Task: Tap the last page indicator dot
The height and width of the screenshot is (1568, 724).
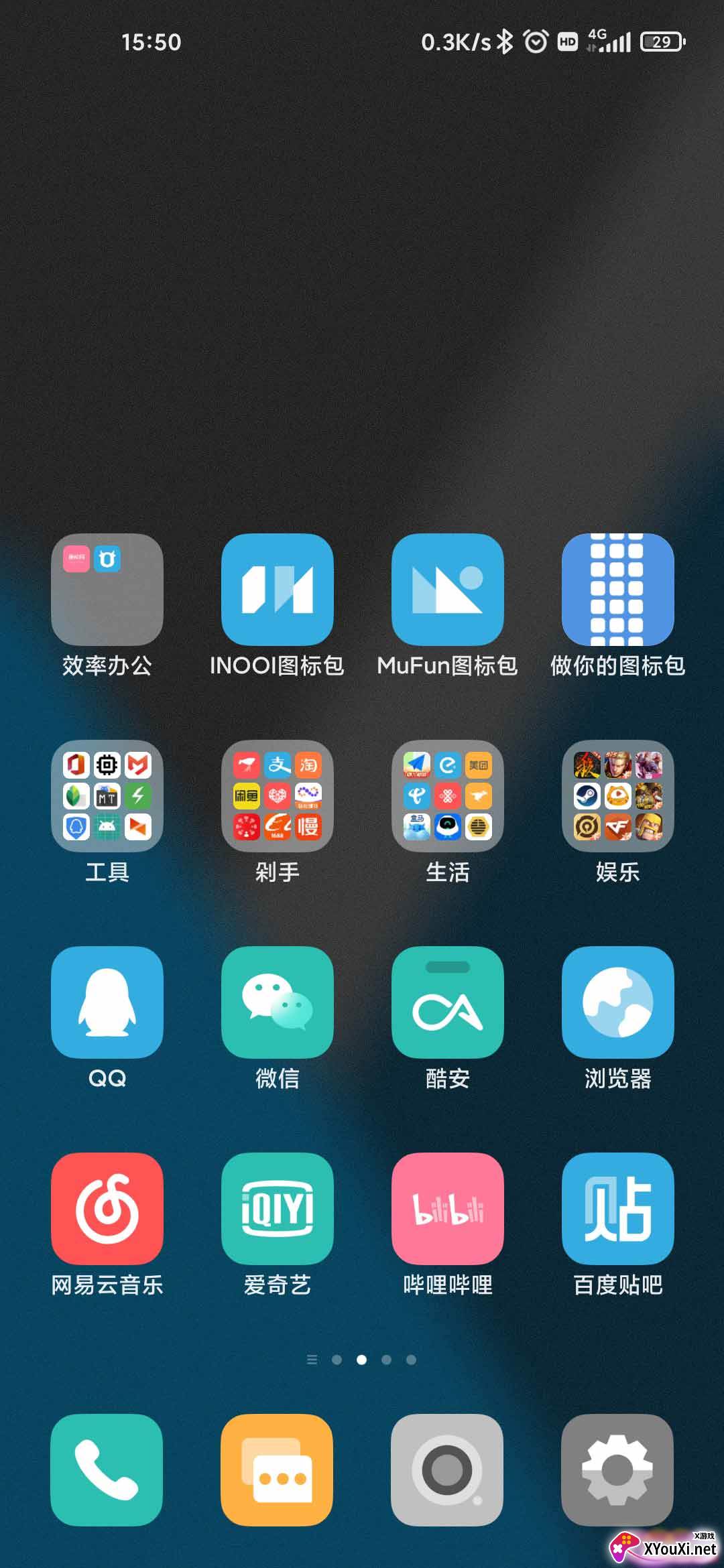Action: point(410,1360)
